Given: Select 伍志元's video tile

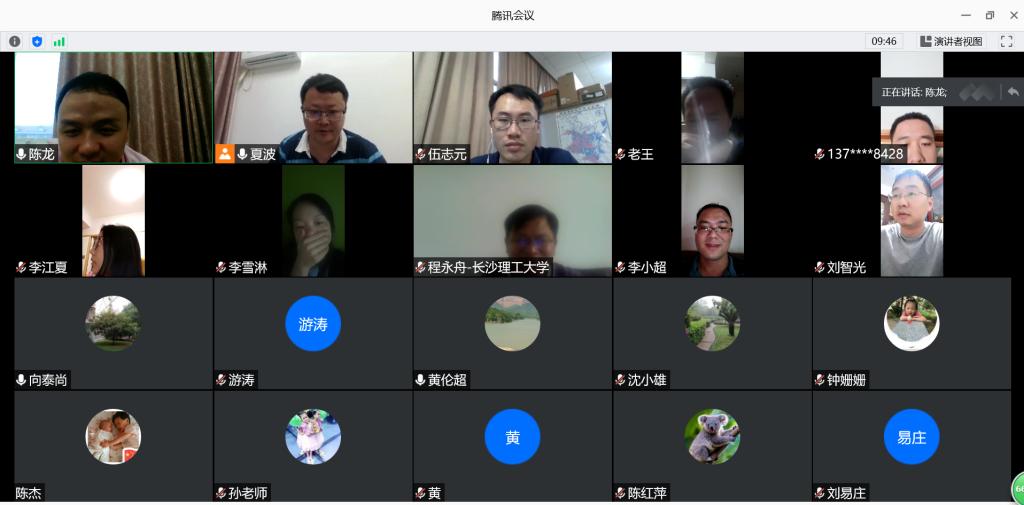Looking at the screenshot, I should tap(512, 107).
